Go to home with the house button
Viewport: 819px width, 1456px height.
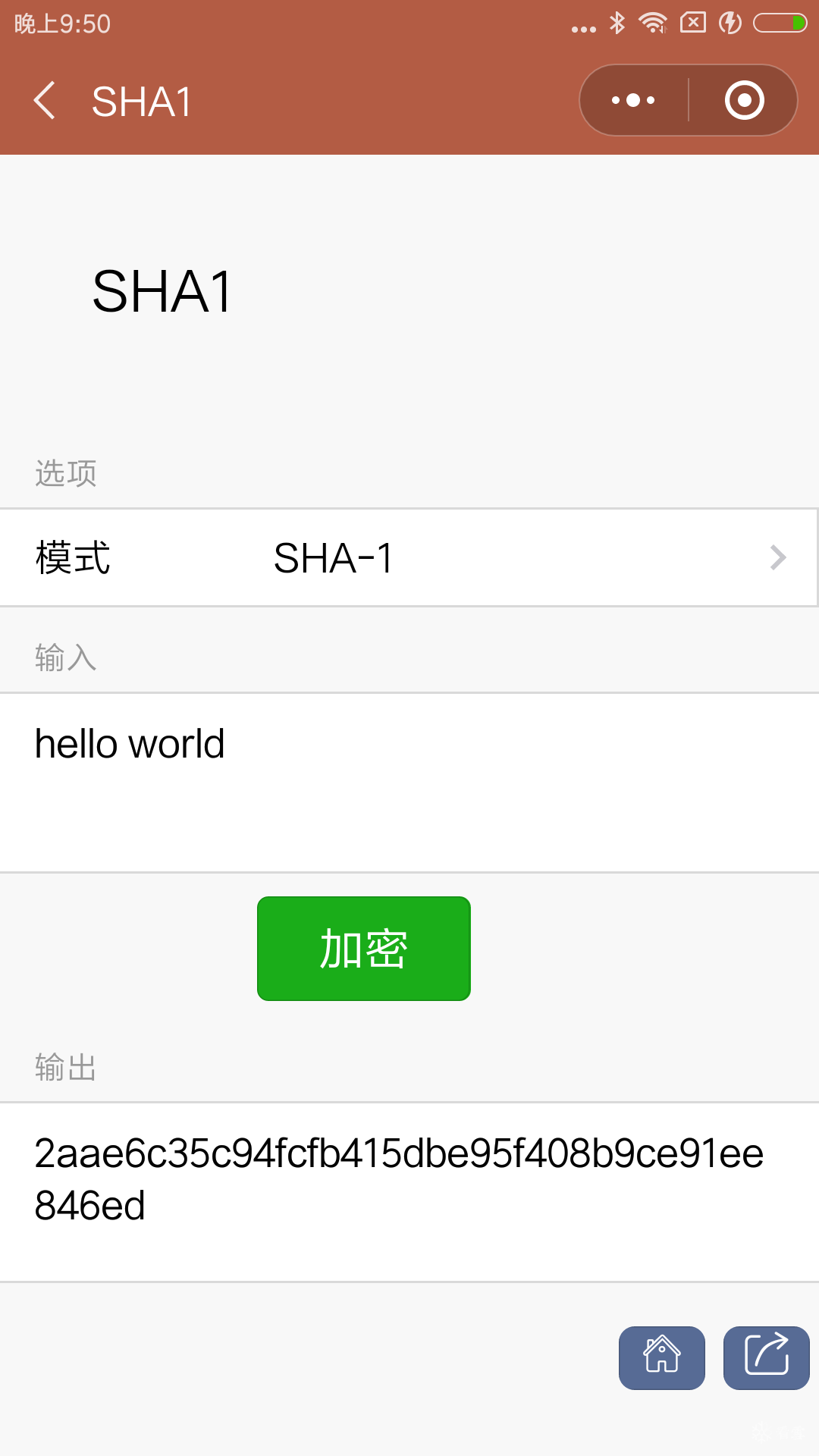[661, 1357]
